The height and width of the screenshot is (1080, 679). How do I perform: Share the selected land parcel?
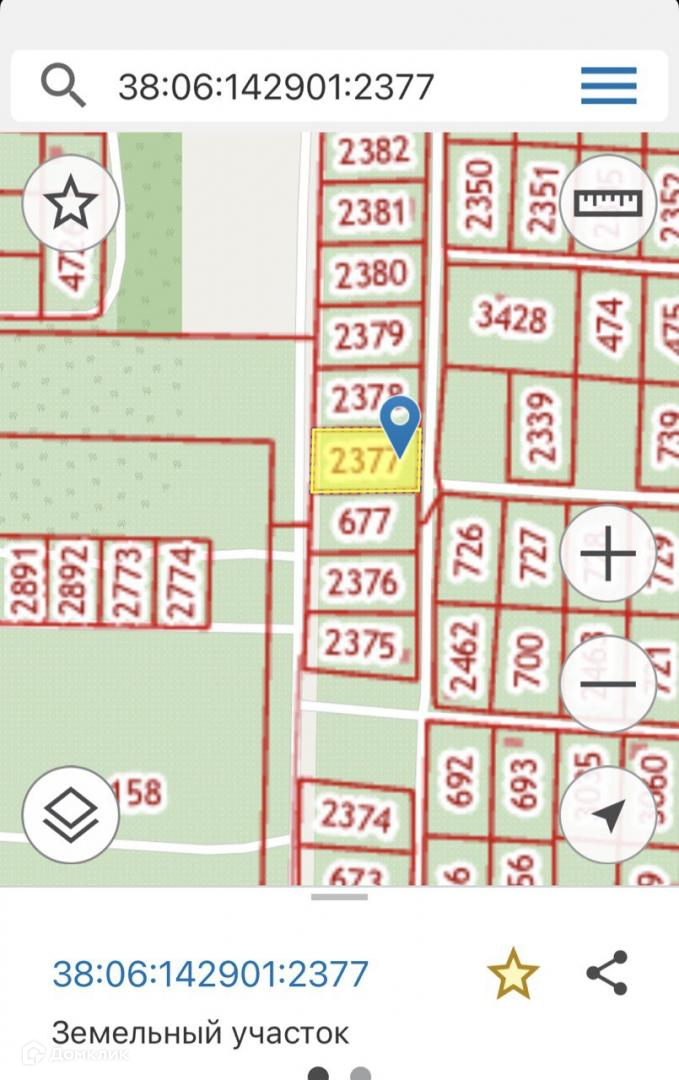(x=607, y=973)
